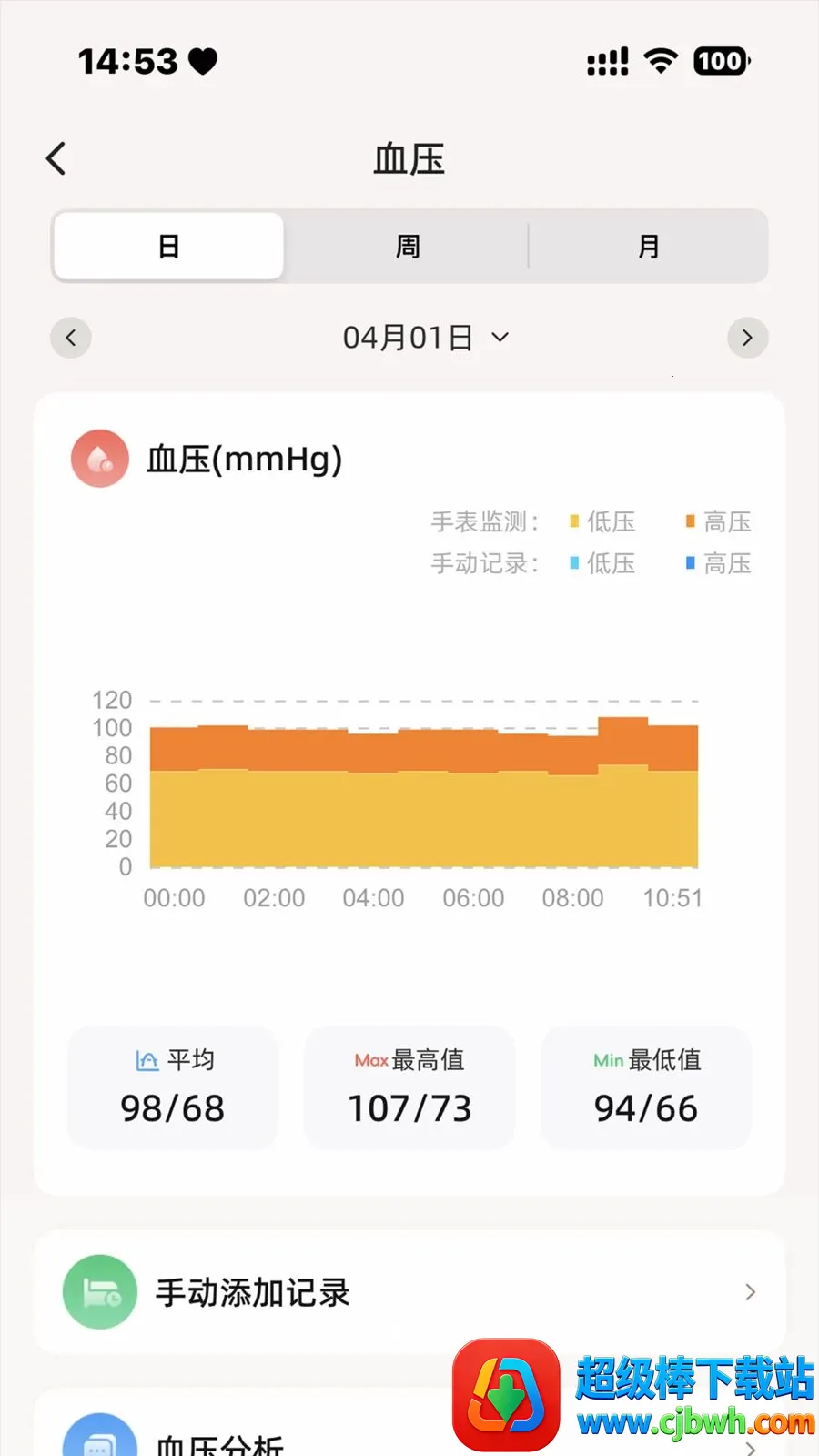Switch to the 周 (week) view
The image size is (819, 1456).
(x=408, y=246)
